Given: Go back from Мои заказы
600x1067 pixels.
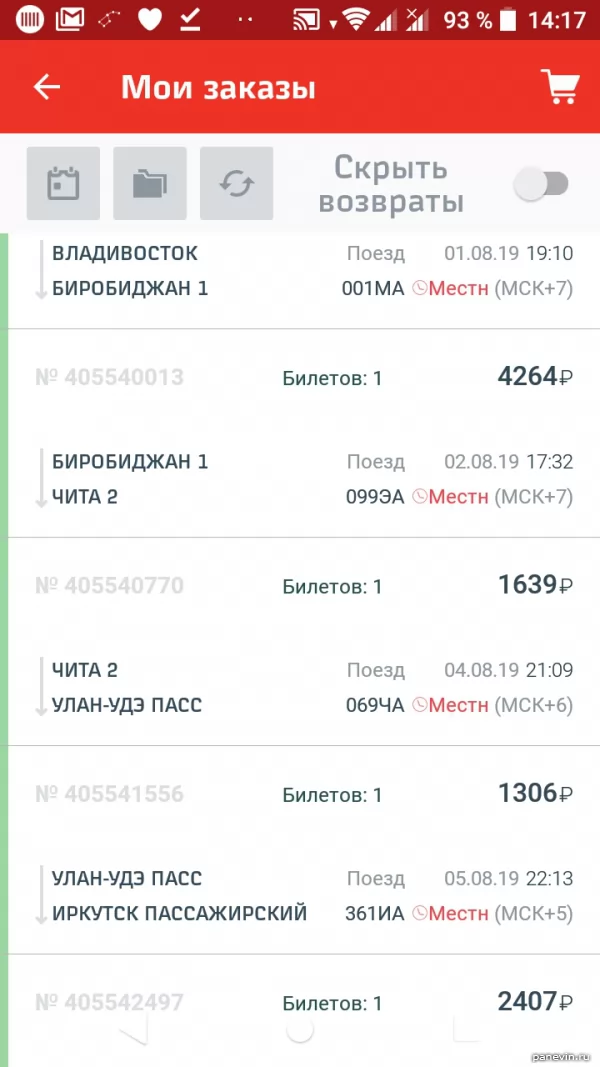Looking at the screenshot, I should tap(47, 87).
